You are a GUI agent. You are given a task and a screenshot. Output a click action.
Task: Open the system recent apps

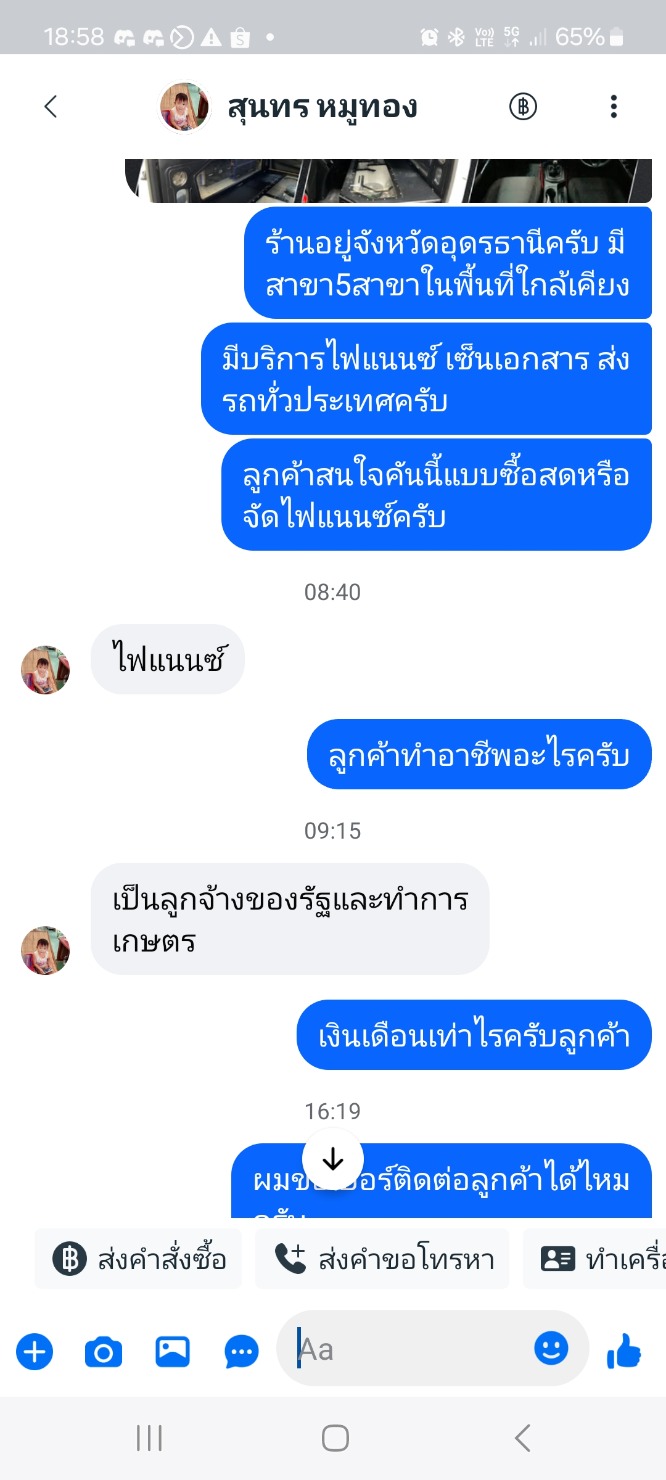coord(149,1438)
